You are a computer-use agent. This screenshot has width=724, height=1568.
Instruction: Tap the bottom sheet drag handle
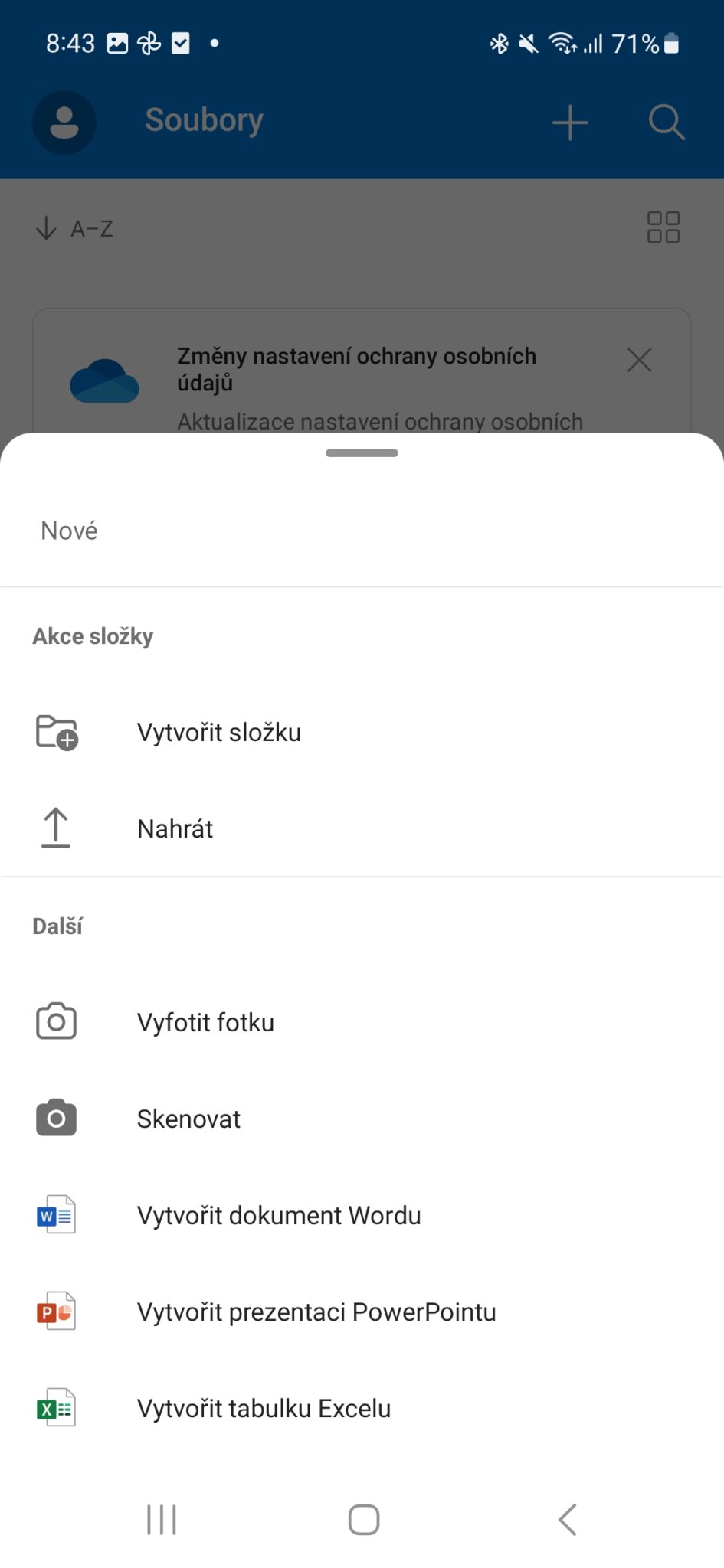pyautogui.click(x=362, y=453)
